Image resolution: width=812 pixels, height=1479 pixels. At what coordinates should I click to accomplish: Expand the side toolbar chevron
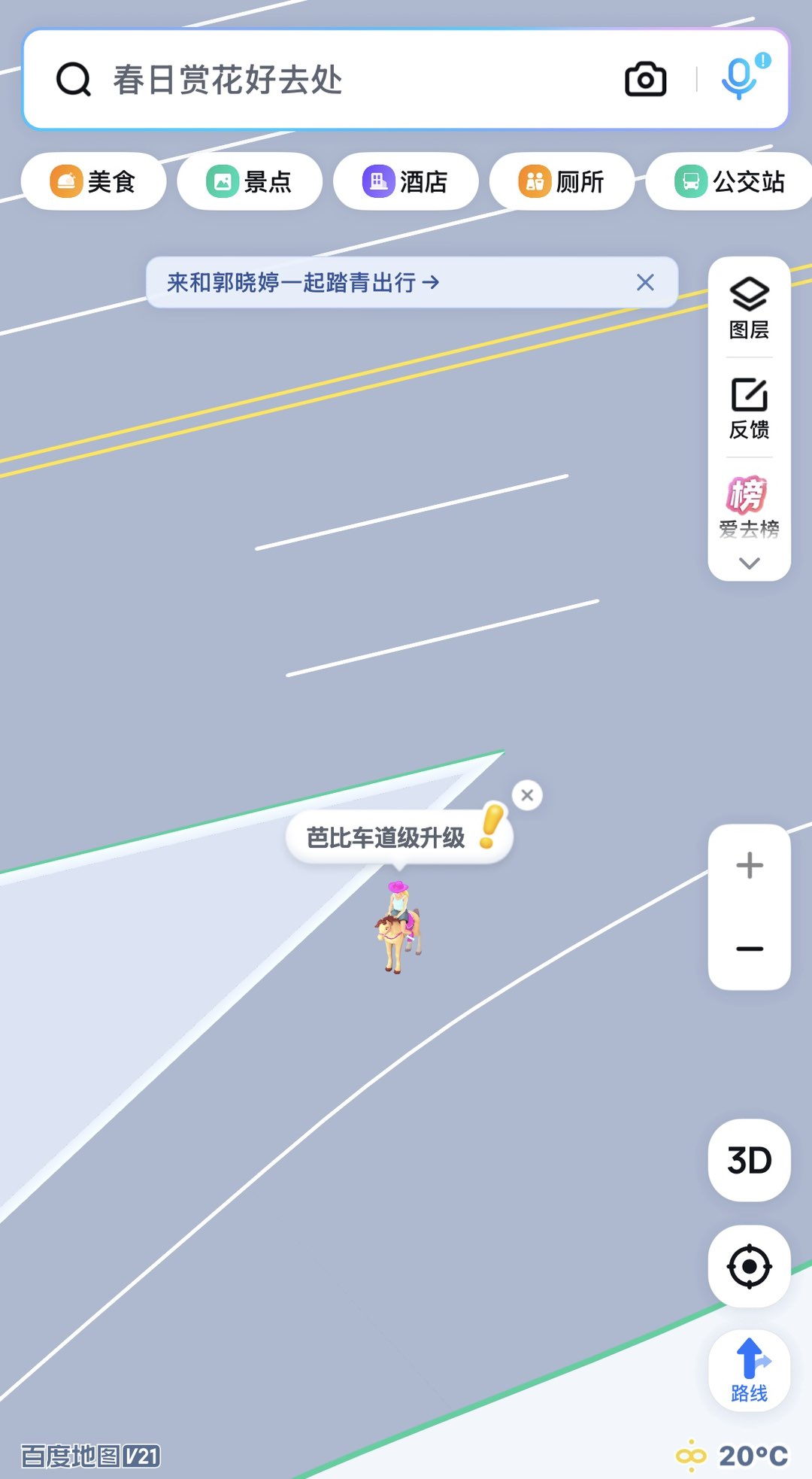749,563
